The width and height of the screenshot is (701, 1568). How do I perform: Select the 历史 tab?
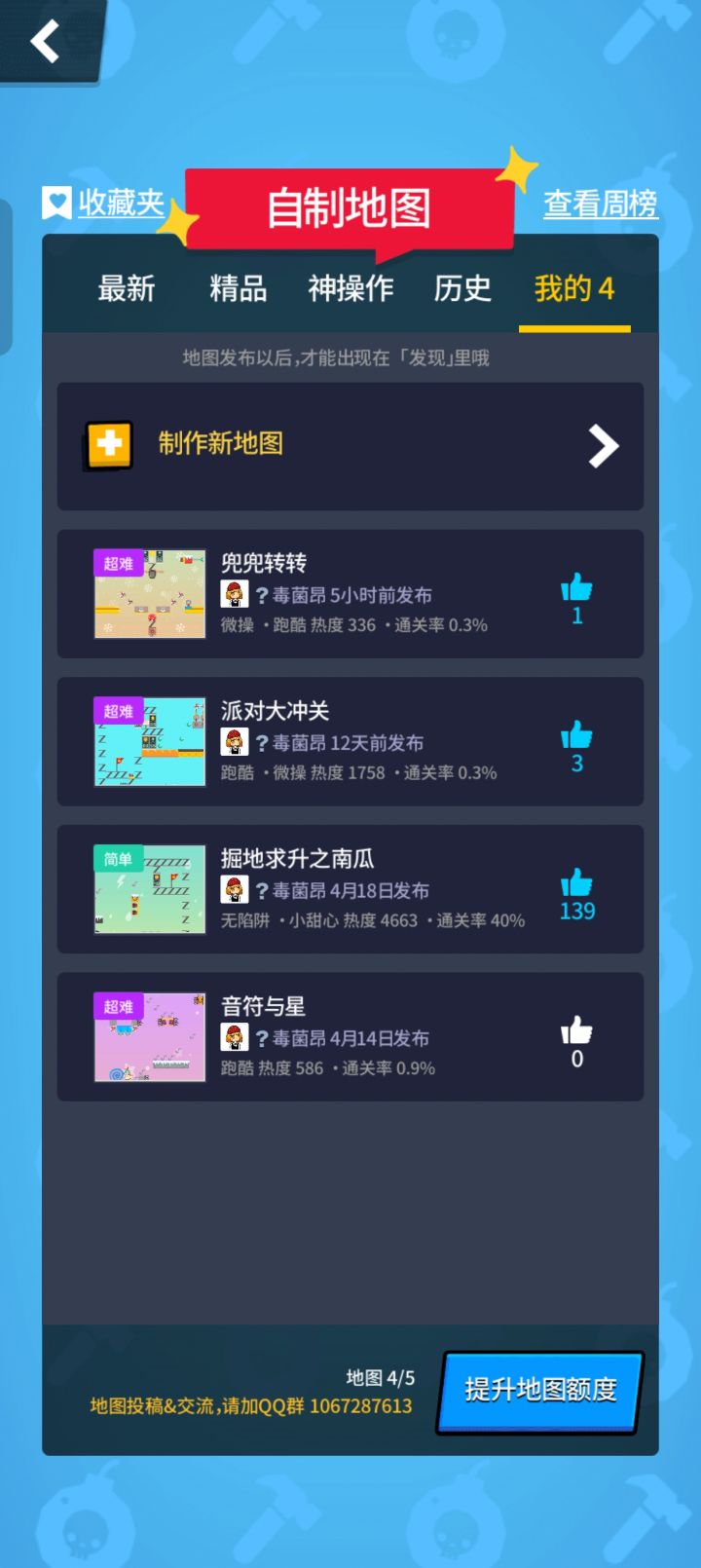pos(462,288)
